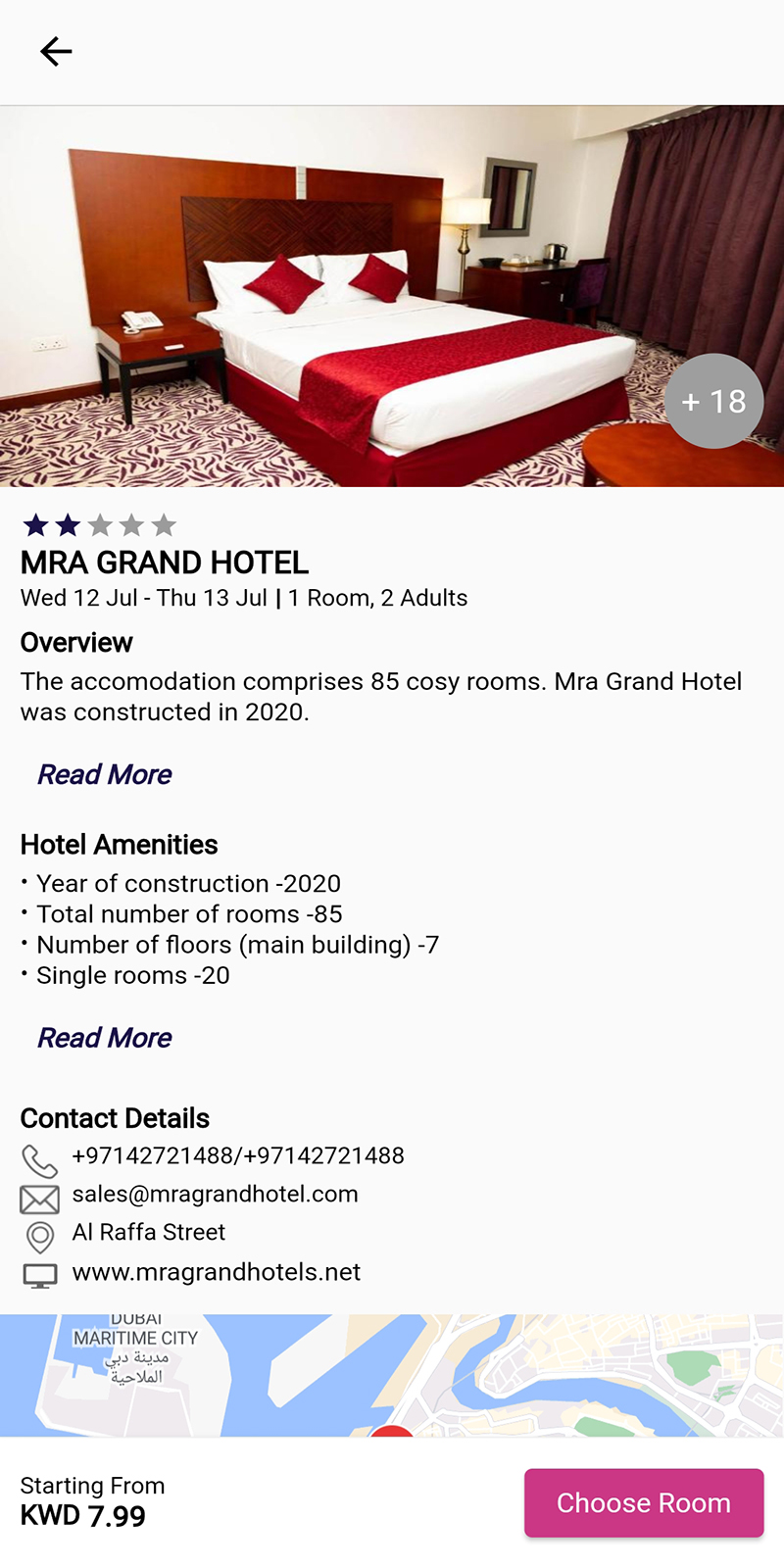Go back using the top arrow
The width and height of the screenshot is (784, 1568).
(56, 51)
